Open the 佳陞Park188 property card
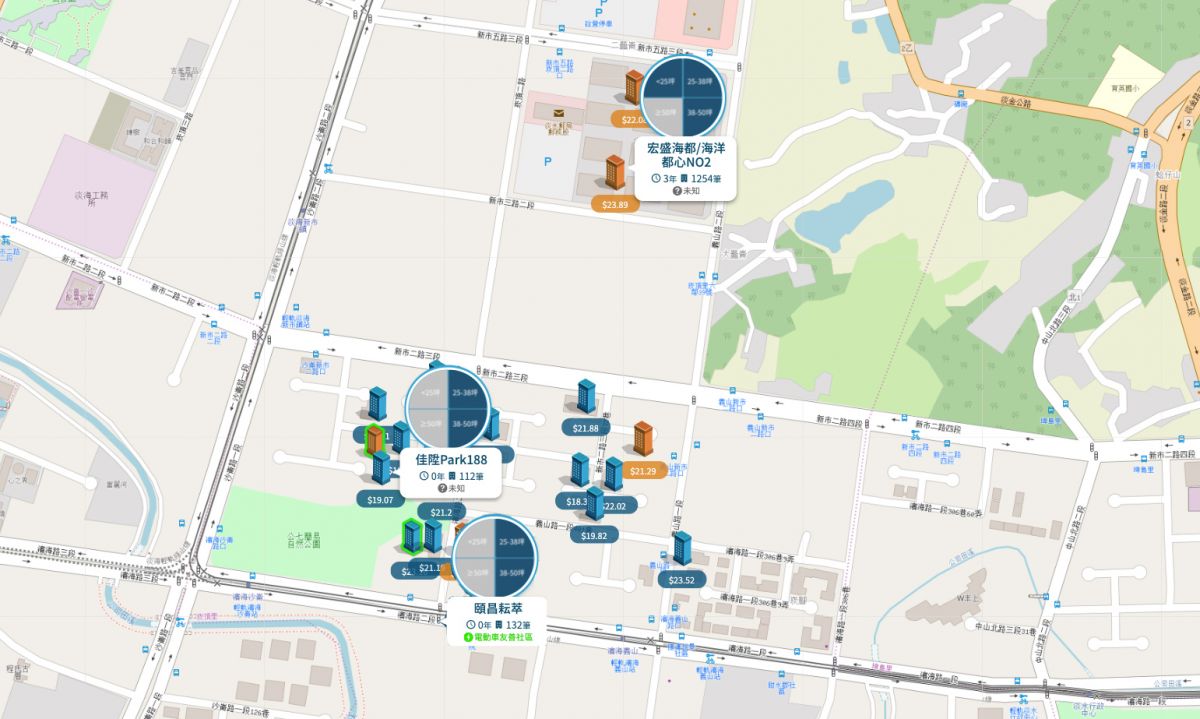This screenshot has width=1200, height=719. click(451, 472)
